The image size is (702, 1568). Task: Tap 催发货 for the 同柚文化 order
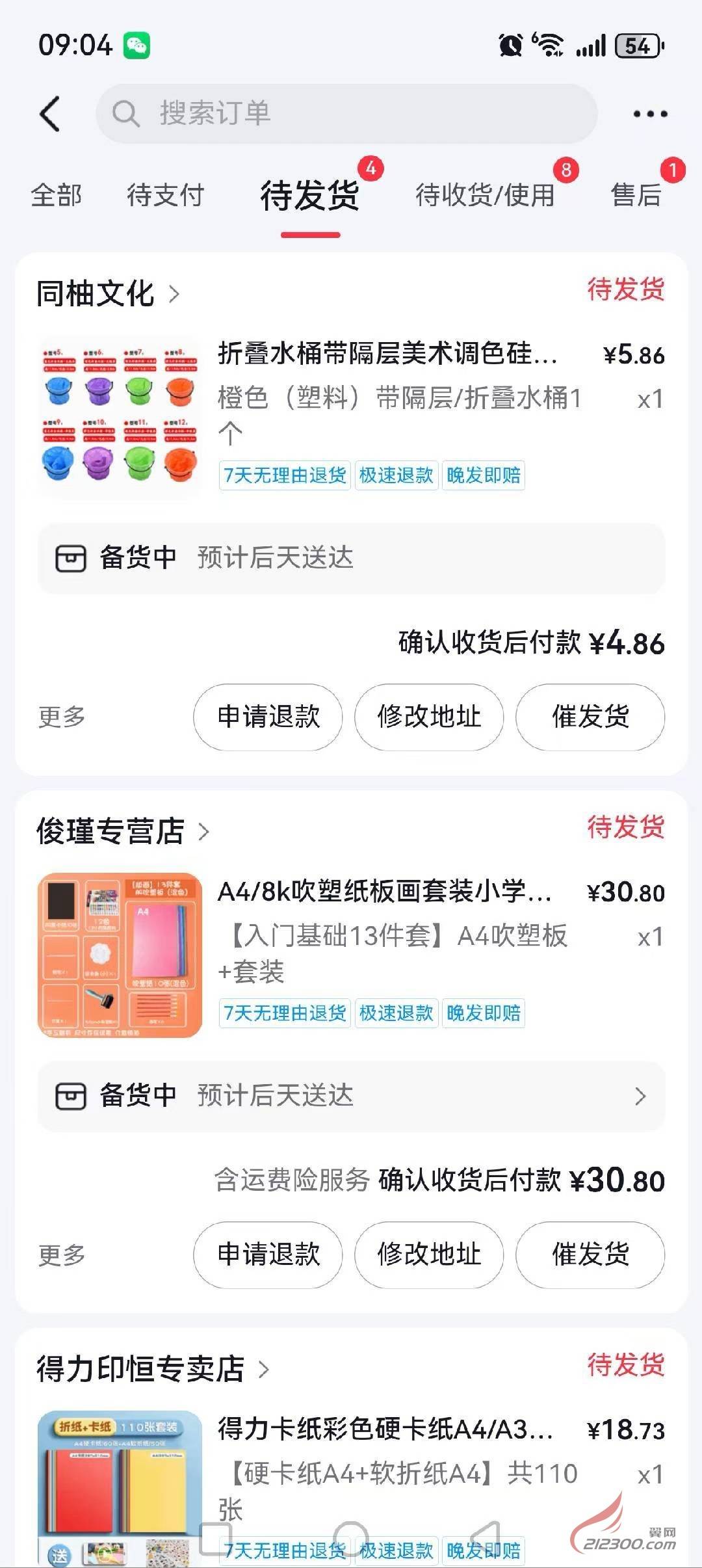tap(590, 717)
